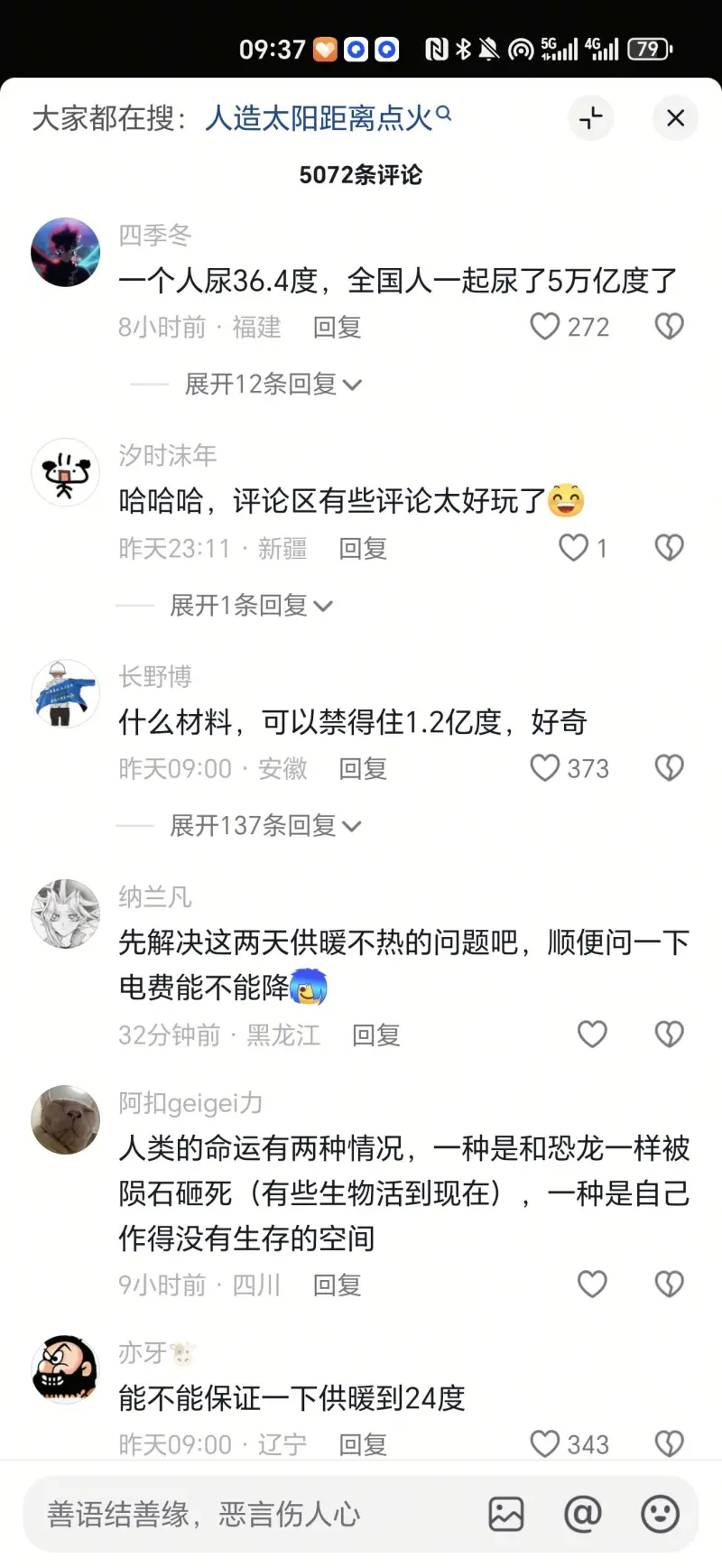The width and height of the screenshot is (722, 1568).
Task: Expand 12 replies under 四季冬's comment
Action: tap(273, 385)
